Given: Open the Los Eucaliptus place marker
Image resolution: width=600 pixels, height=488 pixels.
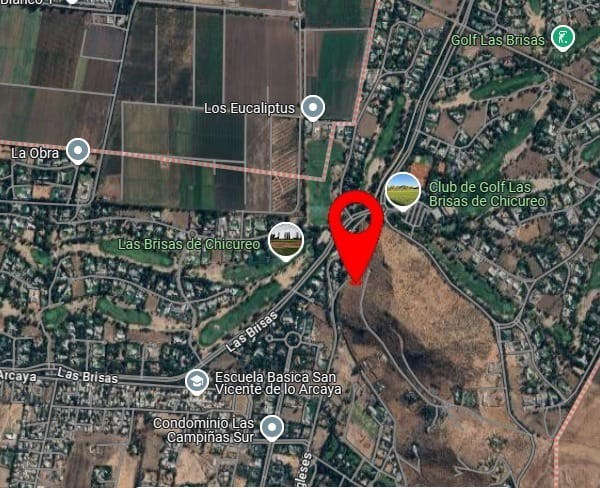Looking at the screenshot, I should click(313, 106).
